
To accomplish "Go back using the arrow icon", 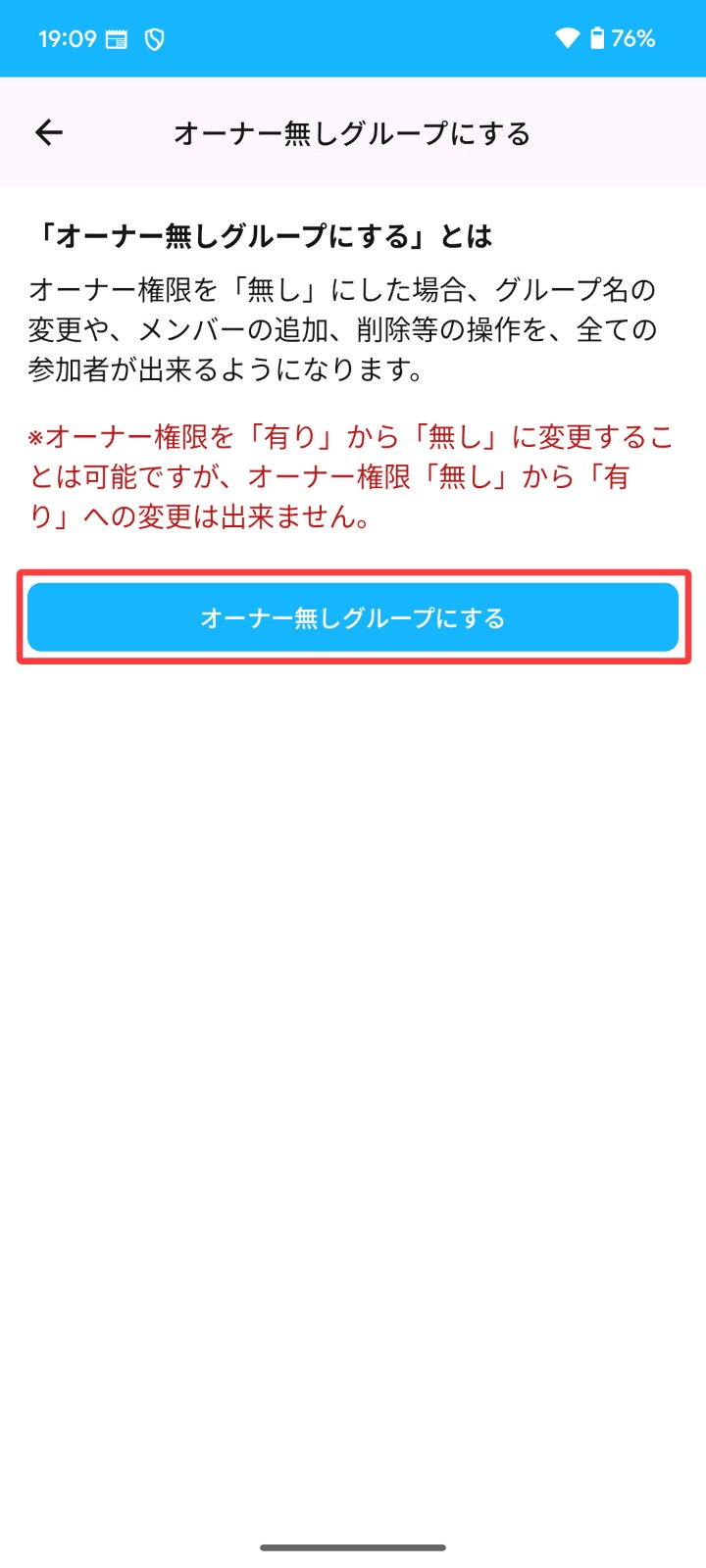I will pos(48,132).
